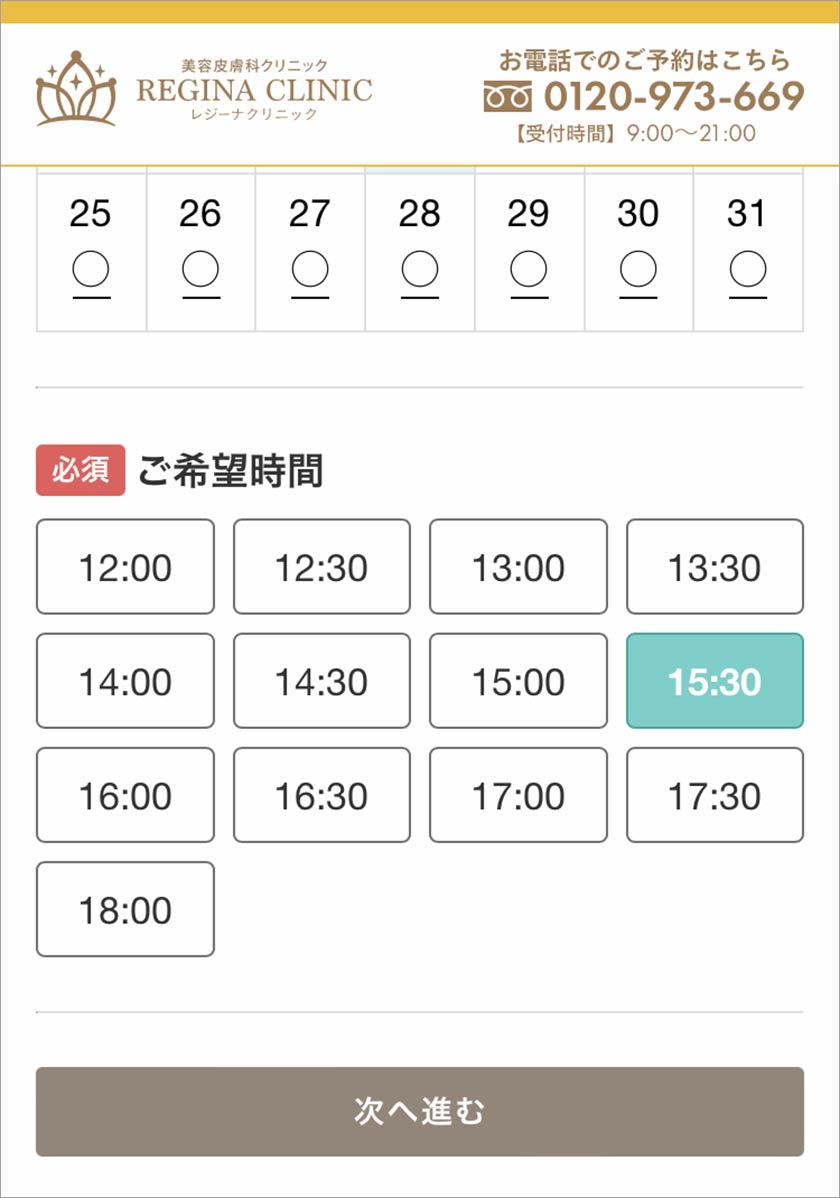Pick 17:00 as preferred time
The width and height of the screenshot is (840, 1198).
click(518, 795)
